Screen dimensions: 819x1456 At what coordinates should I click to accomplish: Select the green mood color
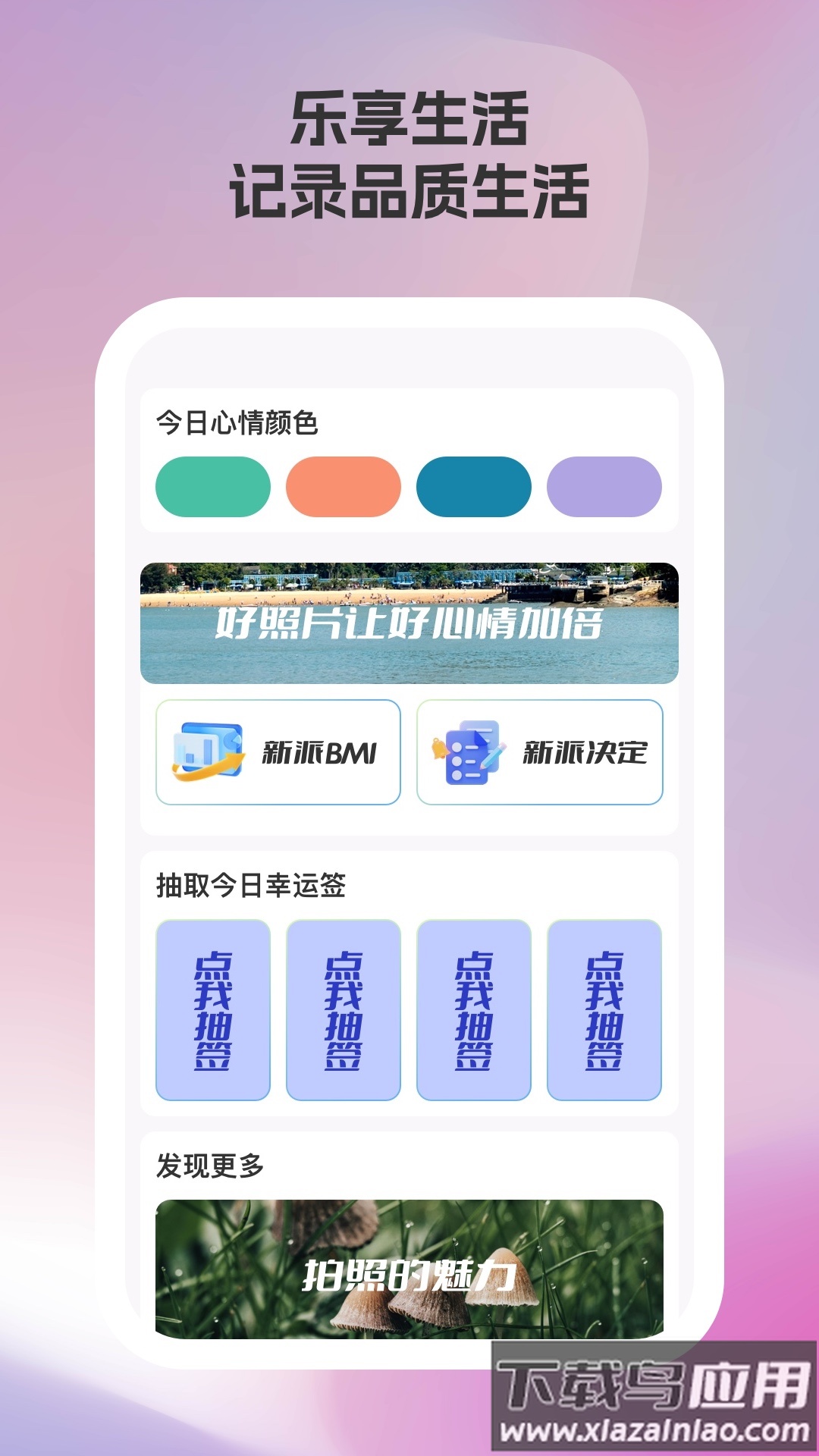tap(211, 485)
